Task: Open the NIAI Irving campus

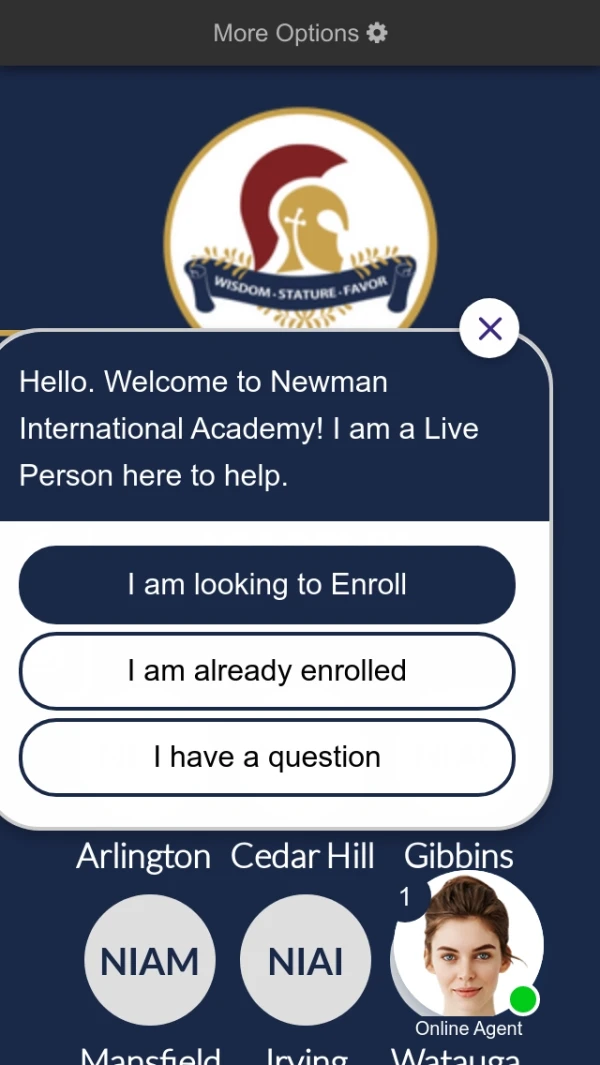Action: (305, 960)
